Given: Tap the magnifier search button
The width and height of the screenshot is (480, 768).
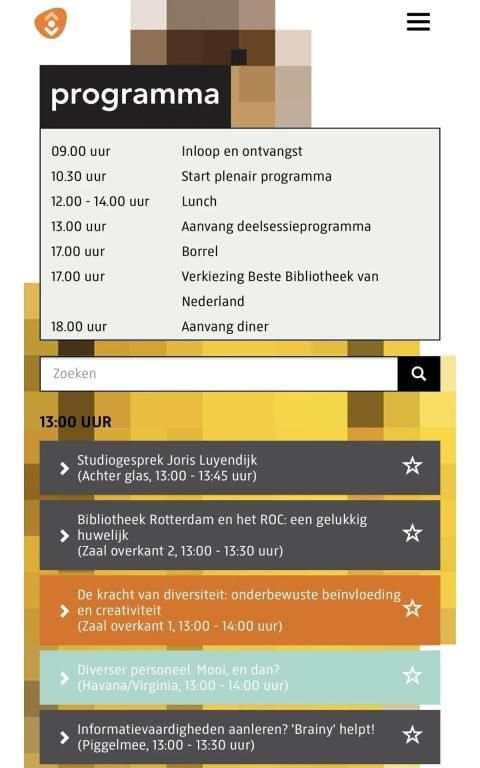Looking at the screenshot, I should tap(419, 374).
